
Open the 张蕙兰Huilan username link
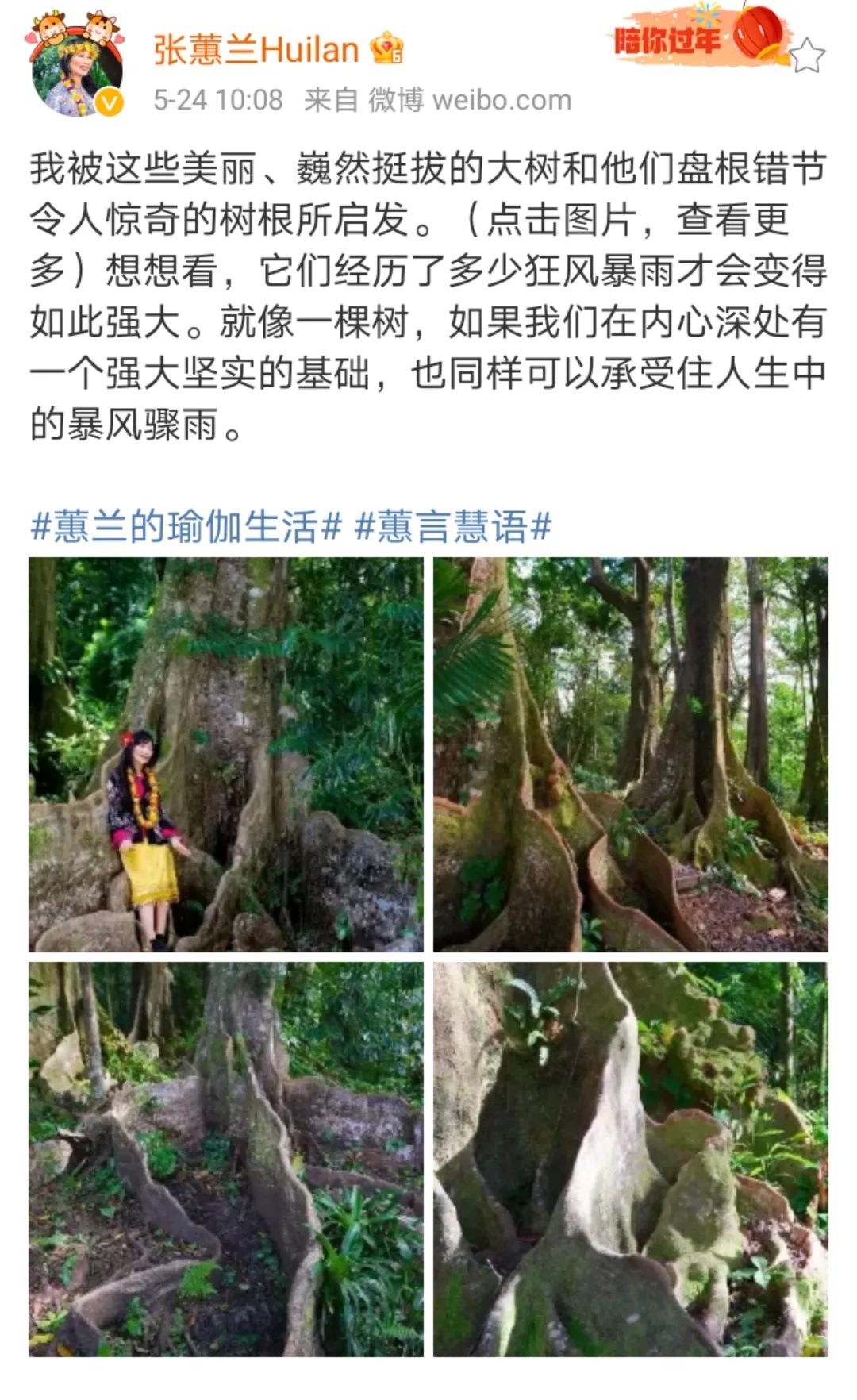tap(256, 50)
